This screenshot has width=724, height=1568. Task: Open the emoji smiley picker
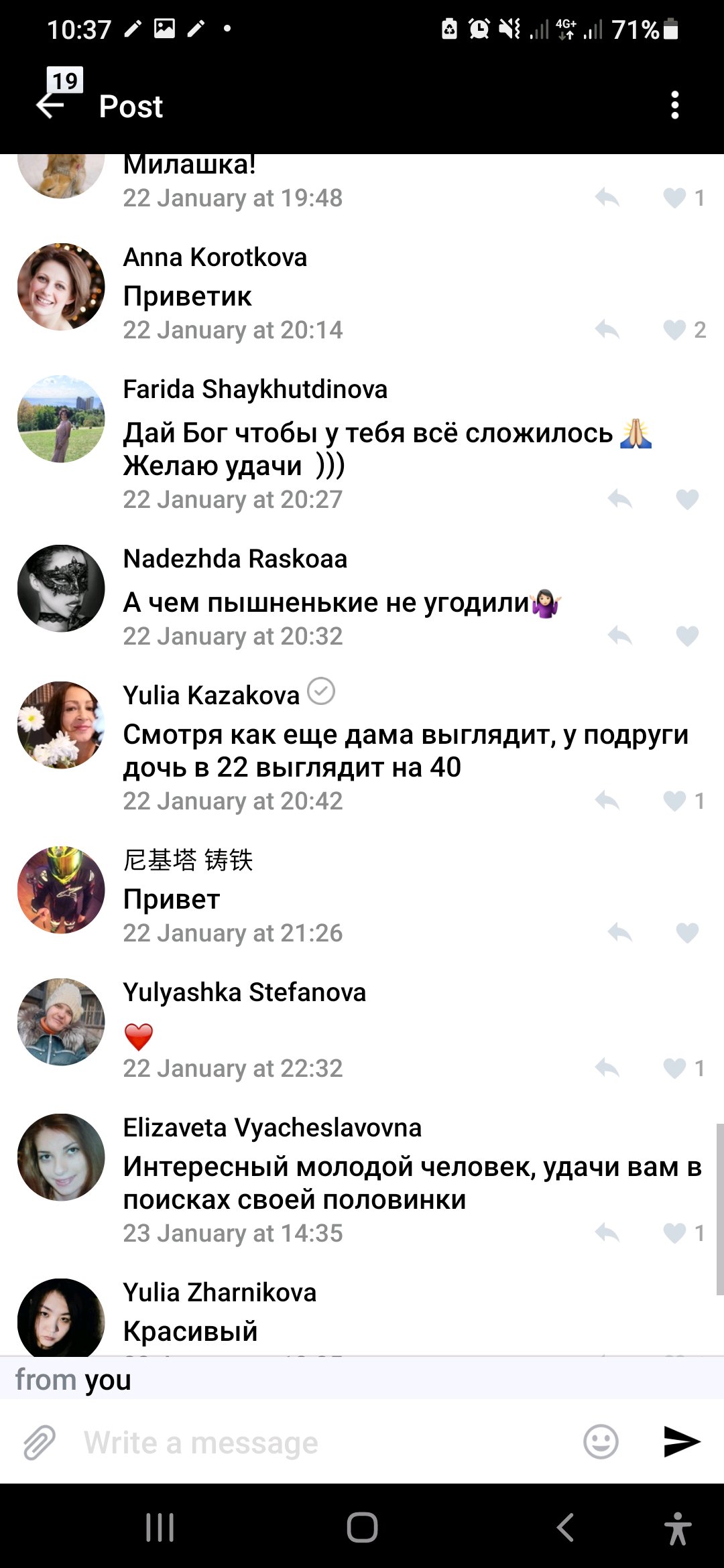[601, 1442]
